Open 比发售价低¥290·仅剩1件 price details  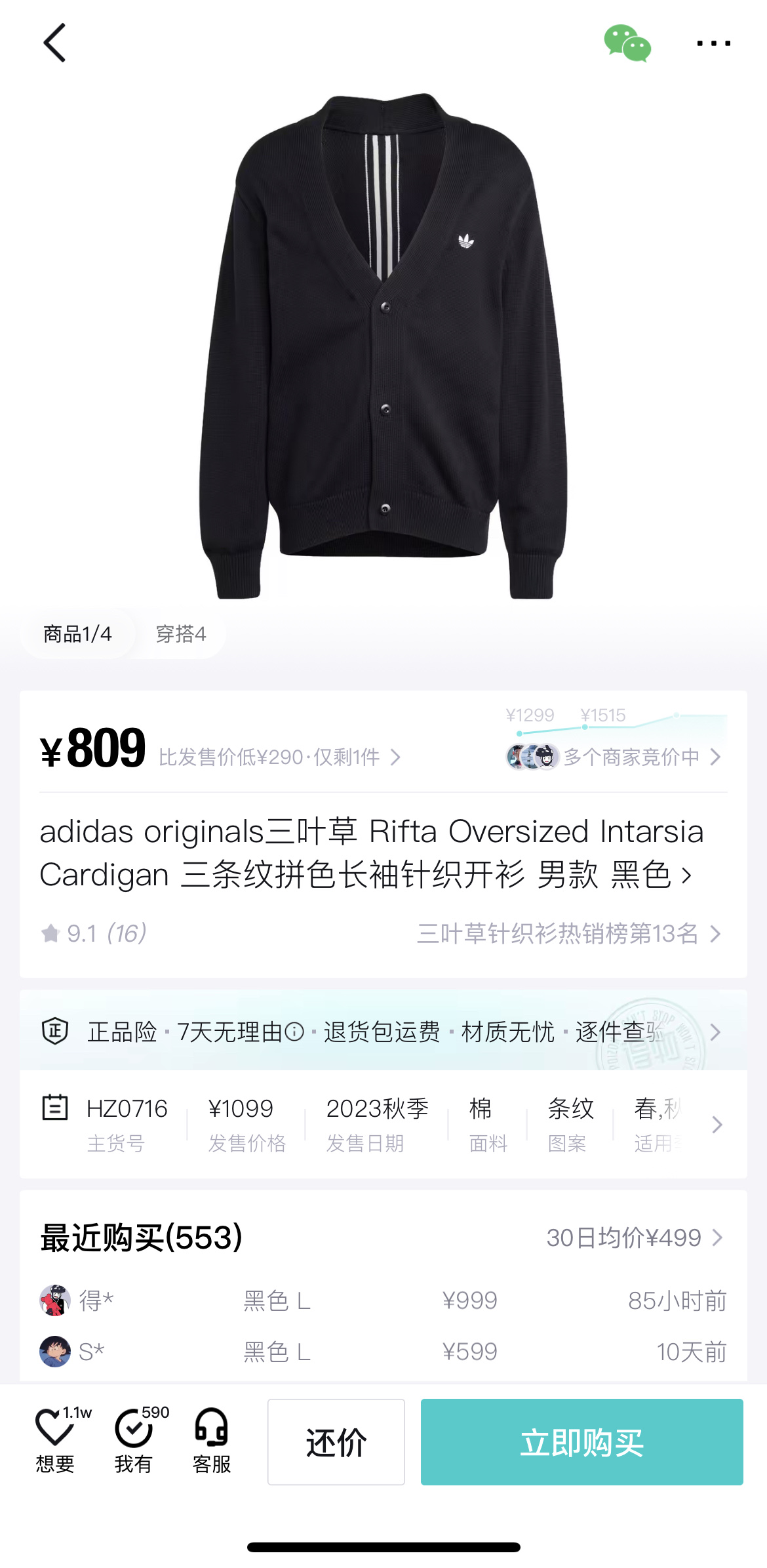[x=280, y=757]
